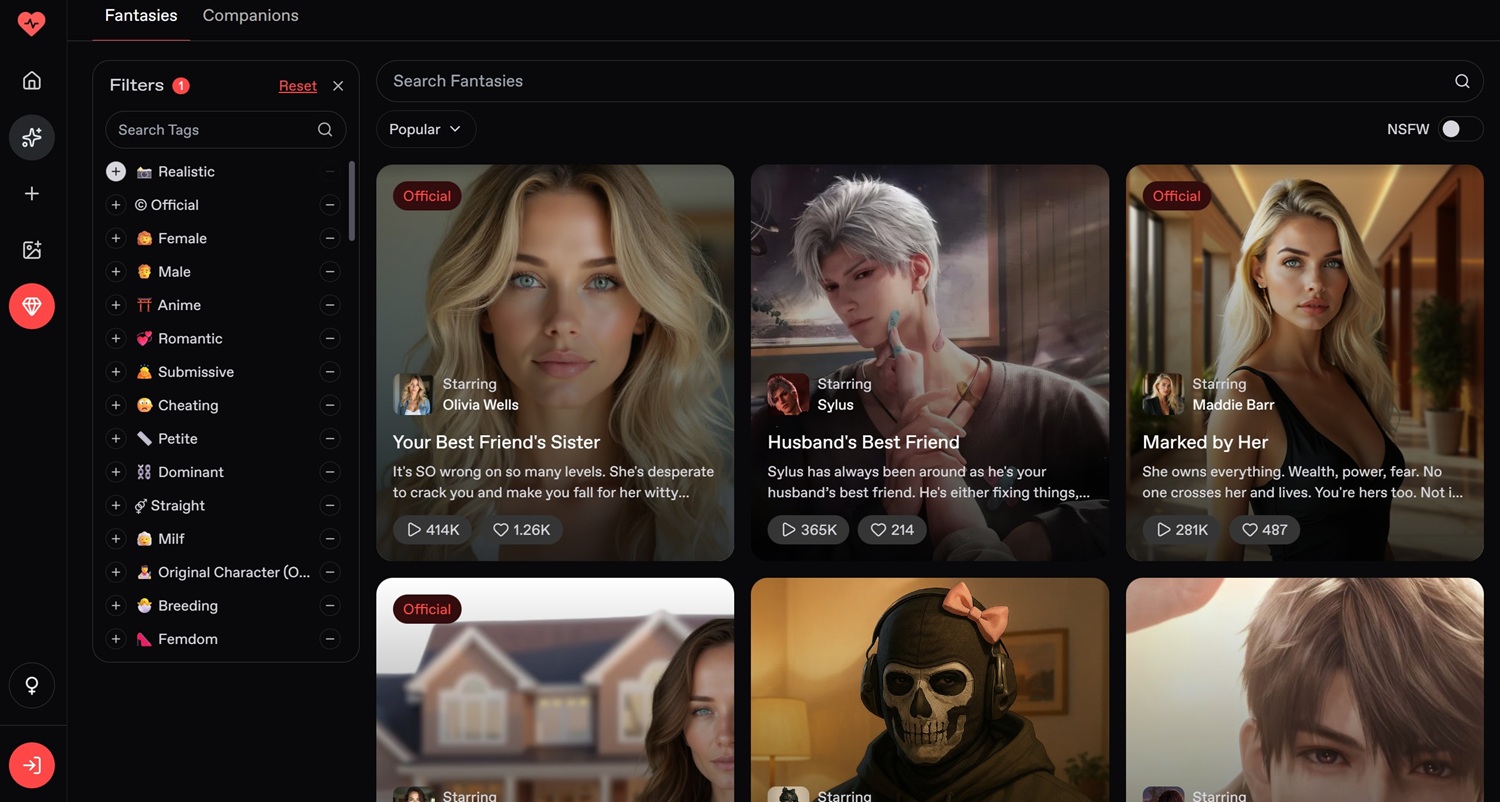
Task: Reset all filters
Action: (297, 86)
